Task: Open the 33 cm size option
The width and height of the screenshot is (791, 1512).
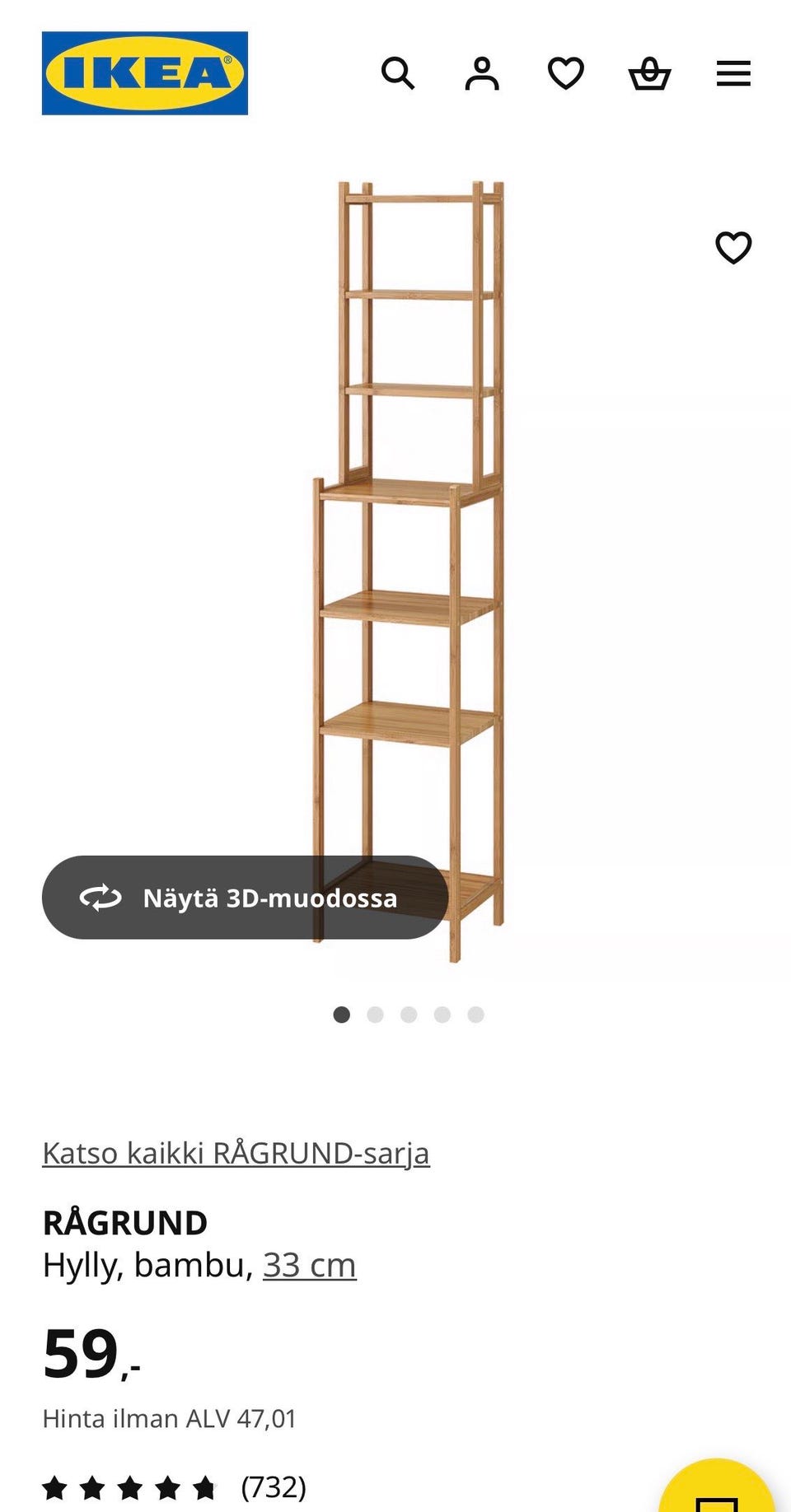Action: 308,1266
